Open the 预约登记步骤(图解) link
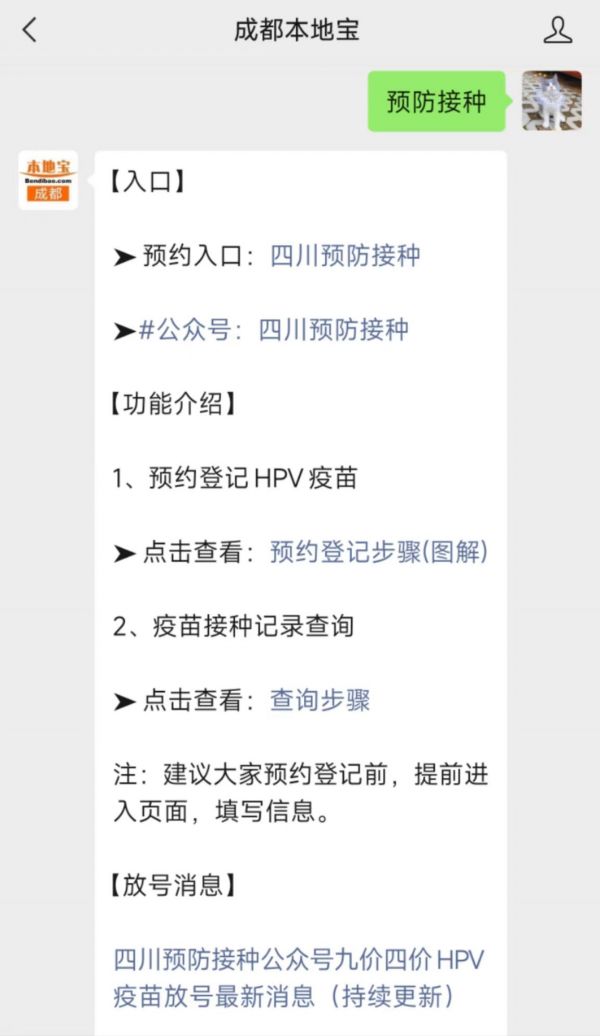Viewport: 600px width, 1036px height. point(379,552)
